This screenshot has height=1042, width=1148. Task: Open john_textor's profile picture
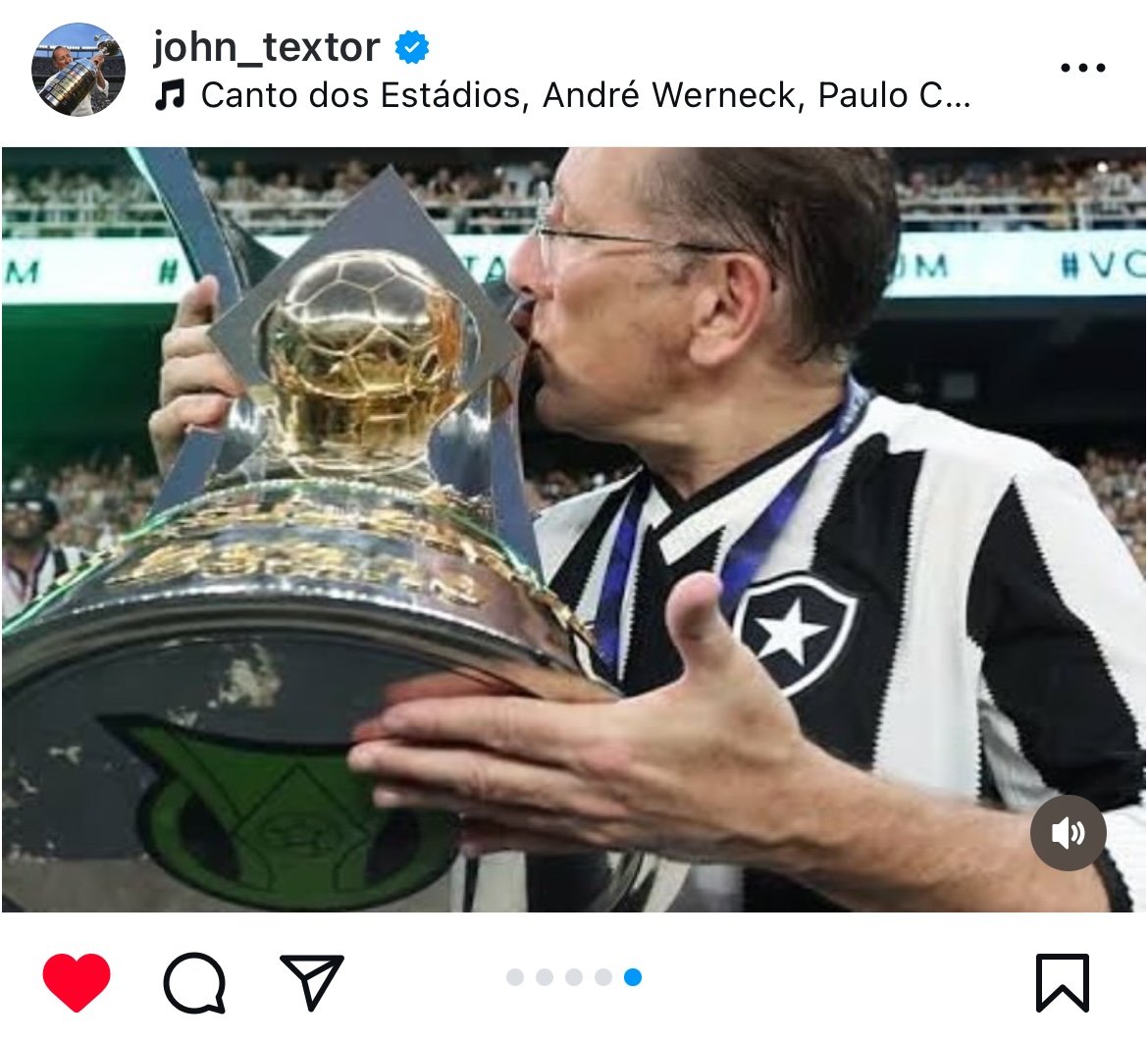click(x=78, y=70)
